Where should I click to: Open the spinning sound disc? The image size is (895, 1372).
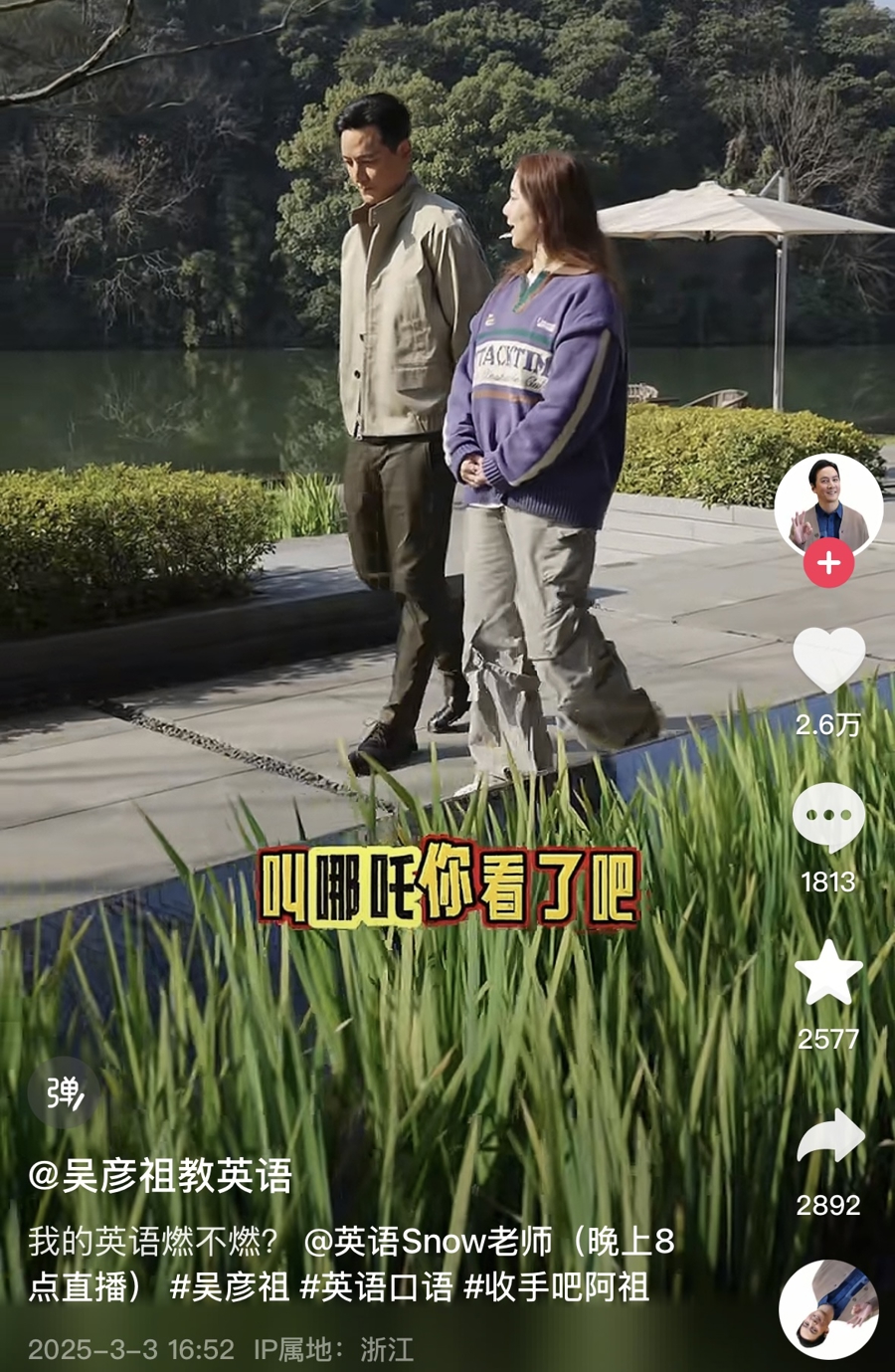tap(828, 1308)
